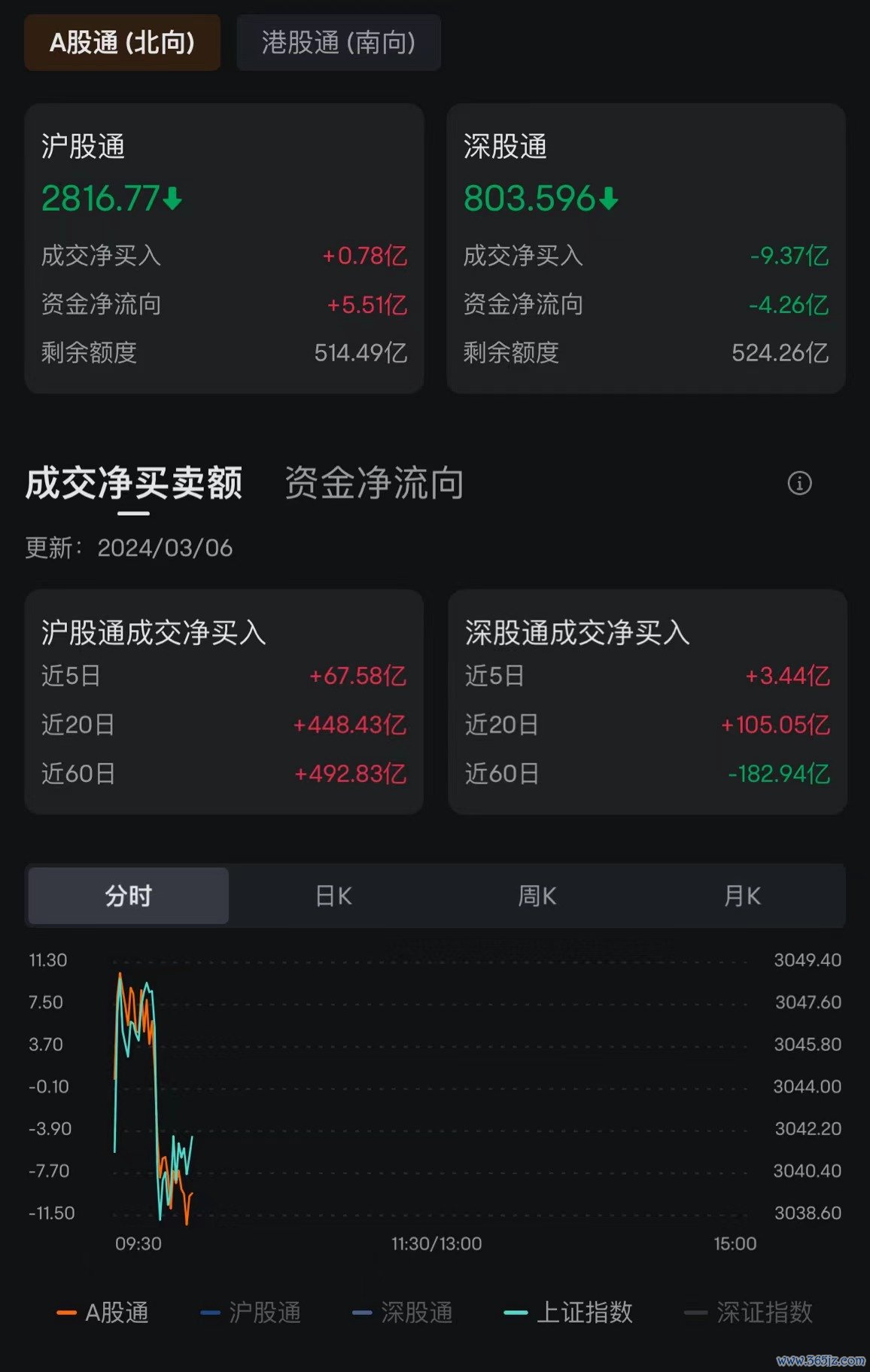Open the 更新 date selector showing 2024/03/06
Image resolution: width=870 pixels, height=1372 pixels.
tap(167, 549)
